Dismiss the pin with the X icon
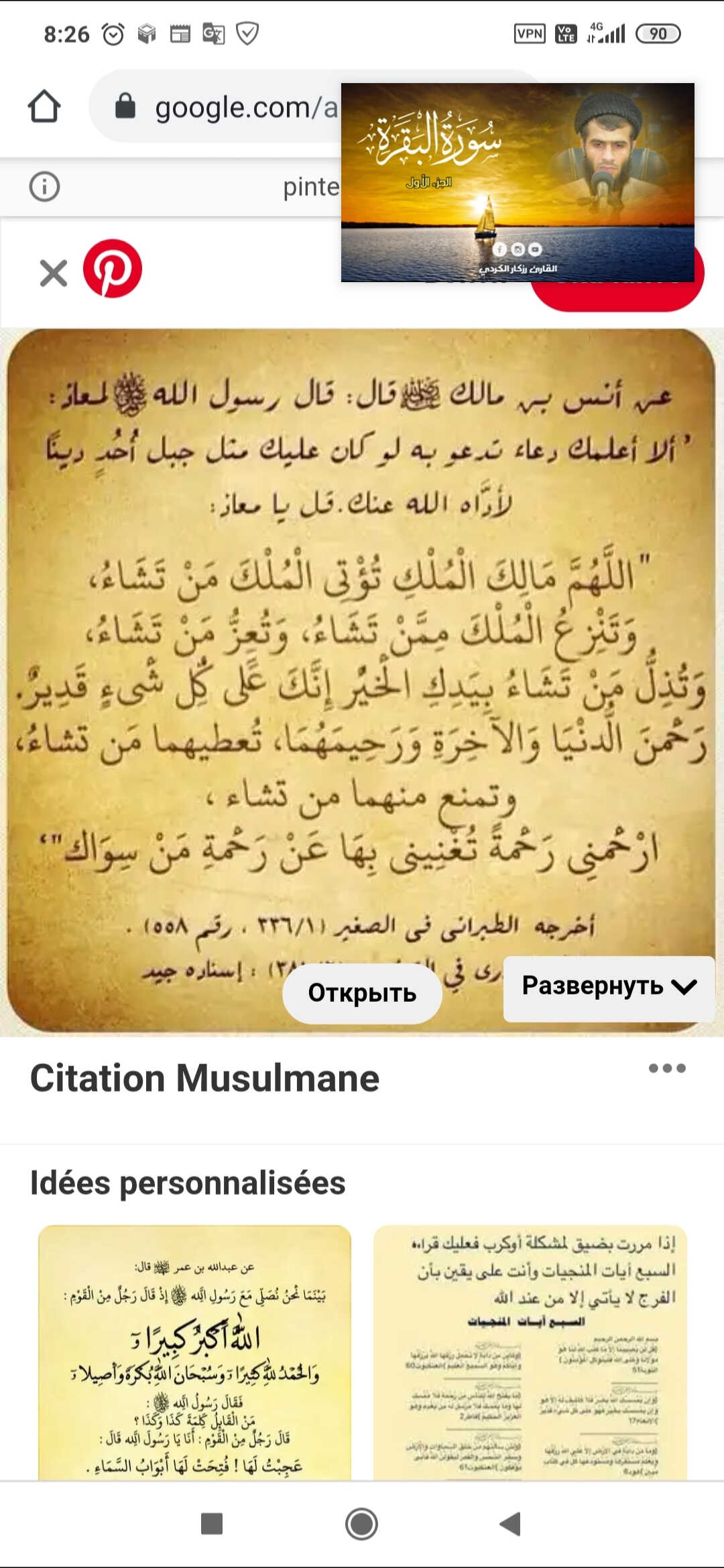Image resolution: width=724 pixels, height=1568 pixels. tap(52, 271)
